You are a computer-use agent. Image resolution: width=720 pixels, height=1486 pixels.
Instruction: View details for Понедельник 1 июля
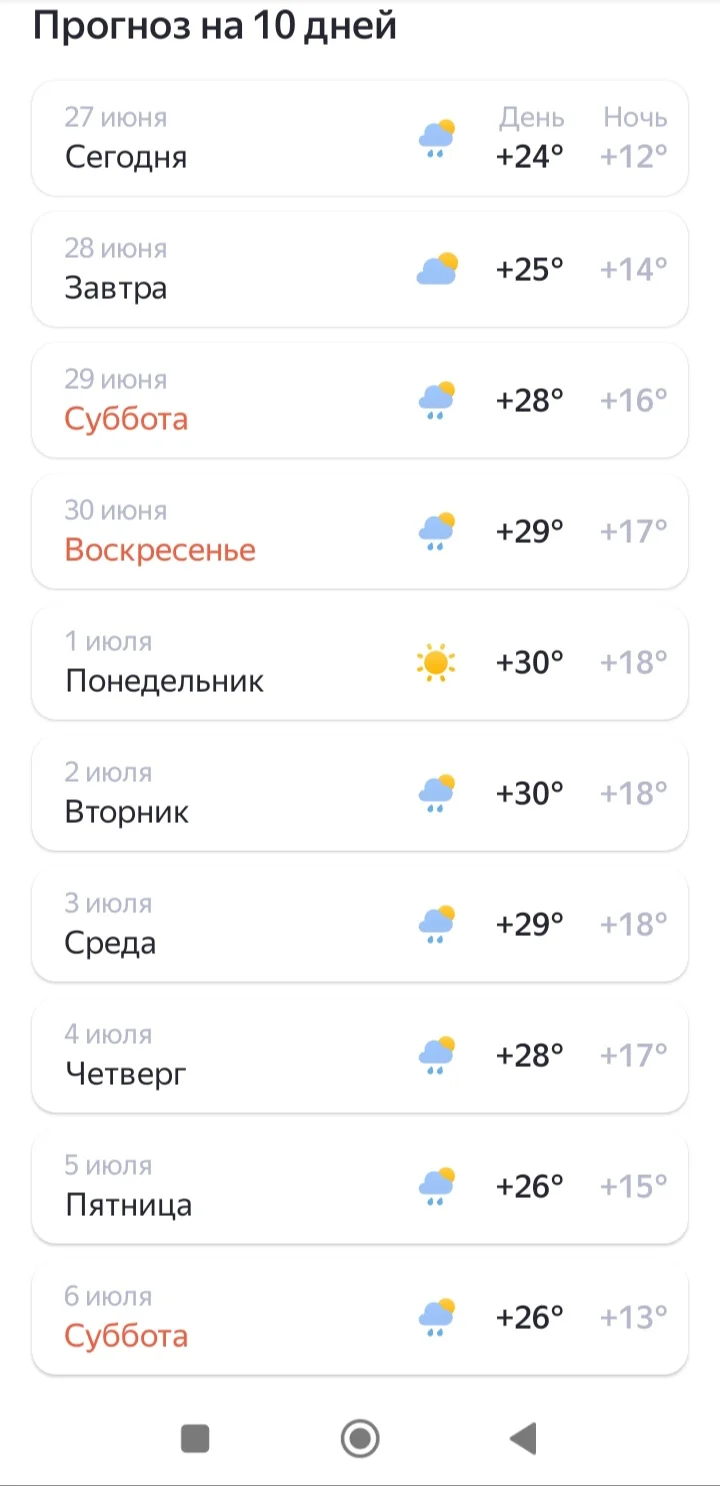[x=360, y=662]
